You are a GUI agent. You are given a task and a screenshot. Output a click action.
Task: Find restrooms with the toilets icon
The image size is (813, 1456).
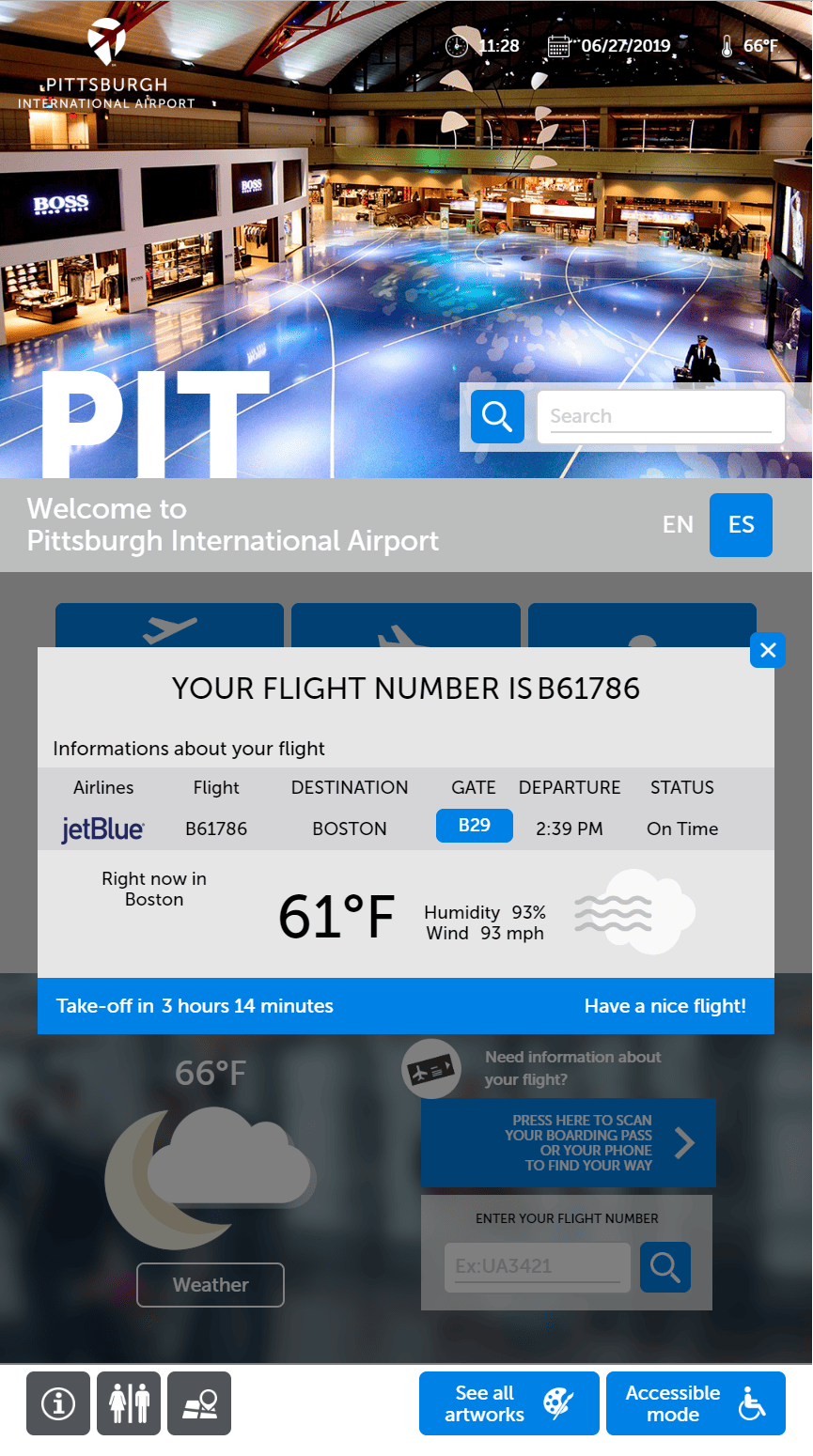129,1403
